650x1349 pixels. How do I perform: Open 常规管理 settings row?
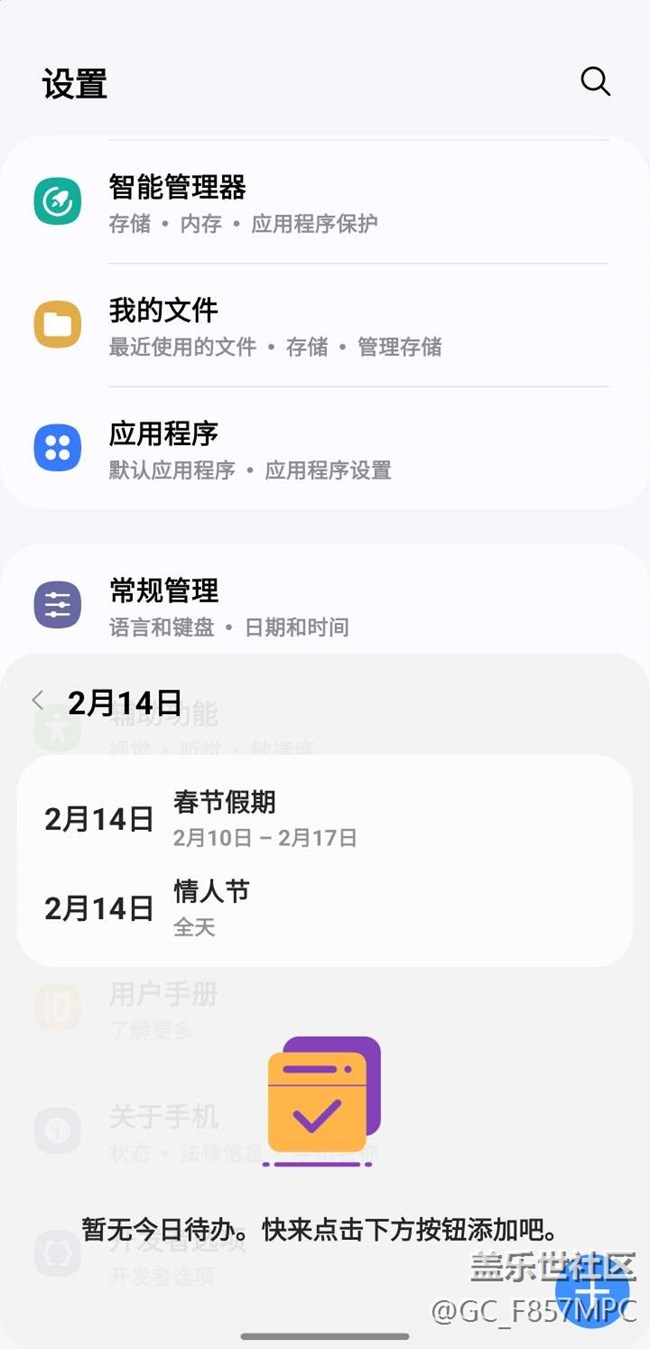point(325,606)
